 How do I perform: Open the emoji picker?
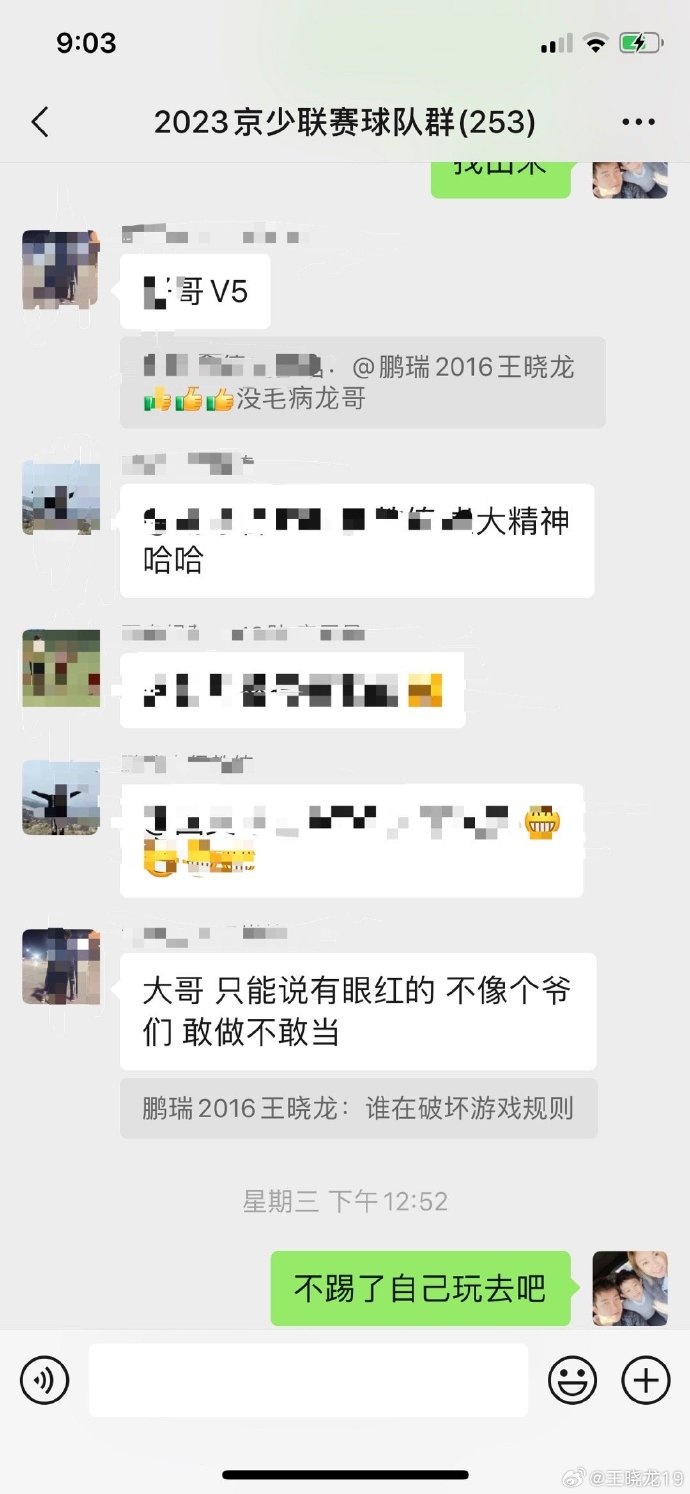click(572, 1381)
